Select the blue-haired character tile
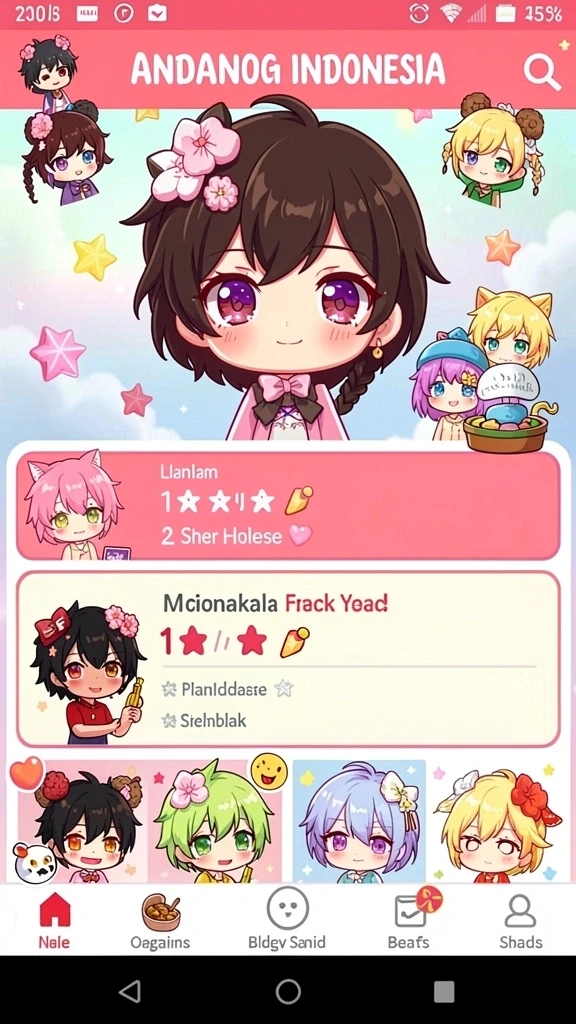Image resolution: width=576 pixels, height=1024 pixels. tap(359, 821)
